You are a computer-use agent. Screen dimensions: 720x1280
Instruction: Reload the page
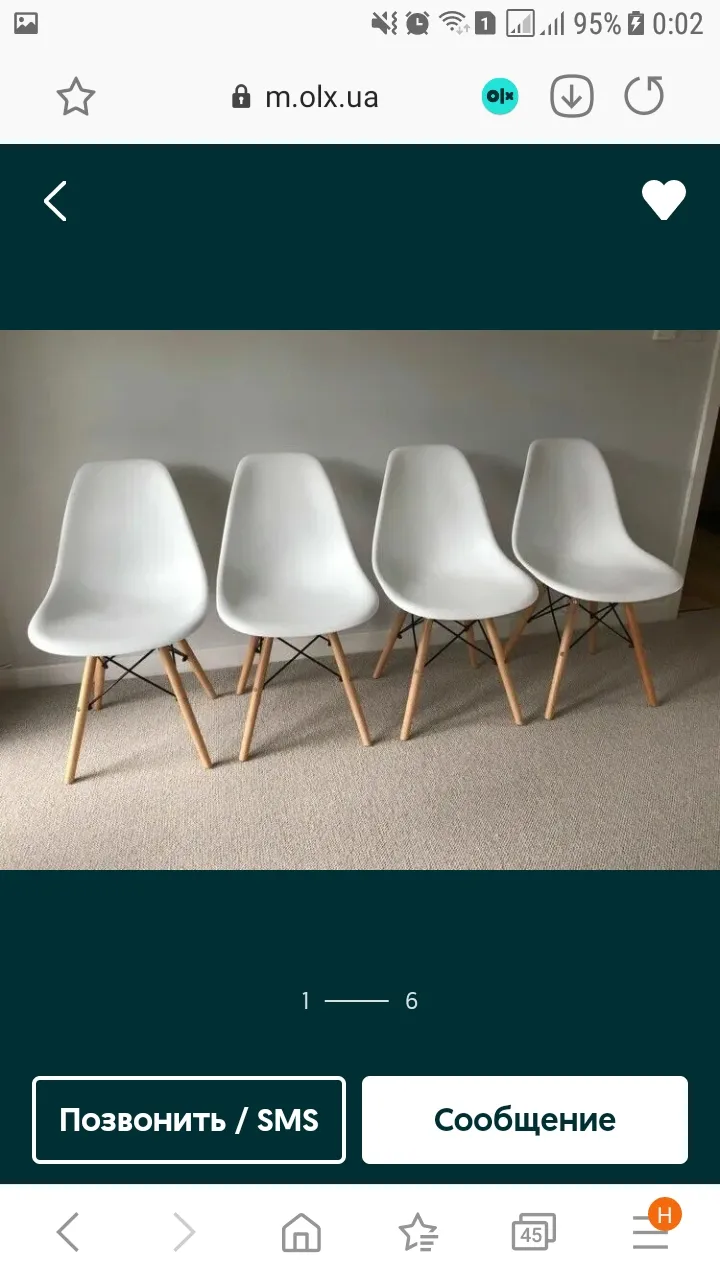(x=644, y=97)
